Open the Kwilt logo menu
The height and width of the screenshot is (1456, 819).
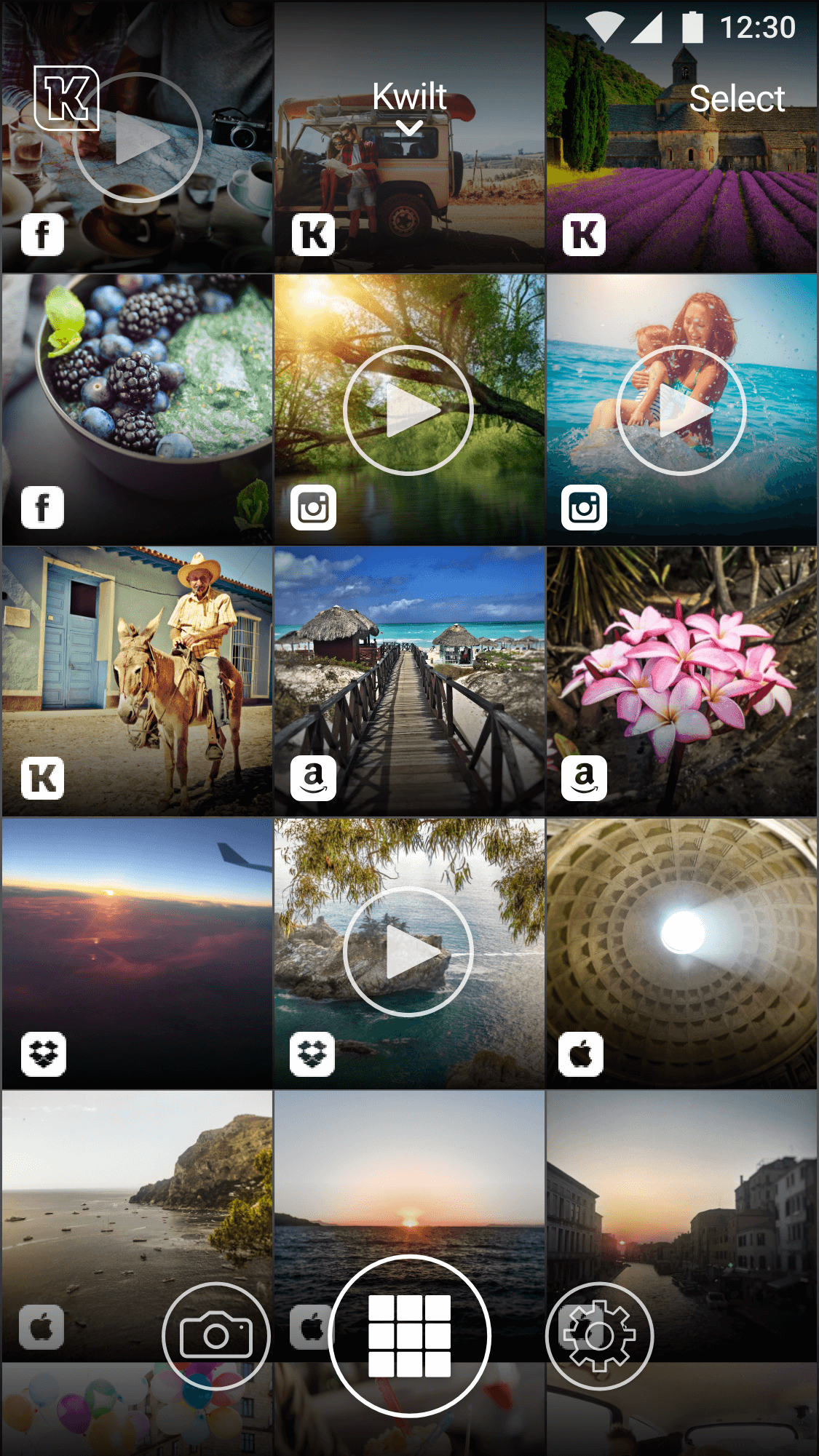66,98
